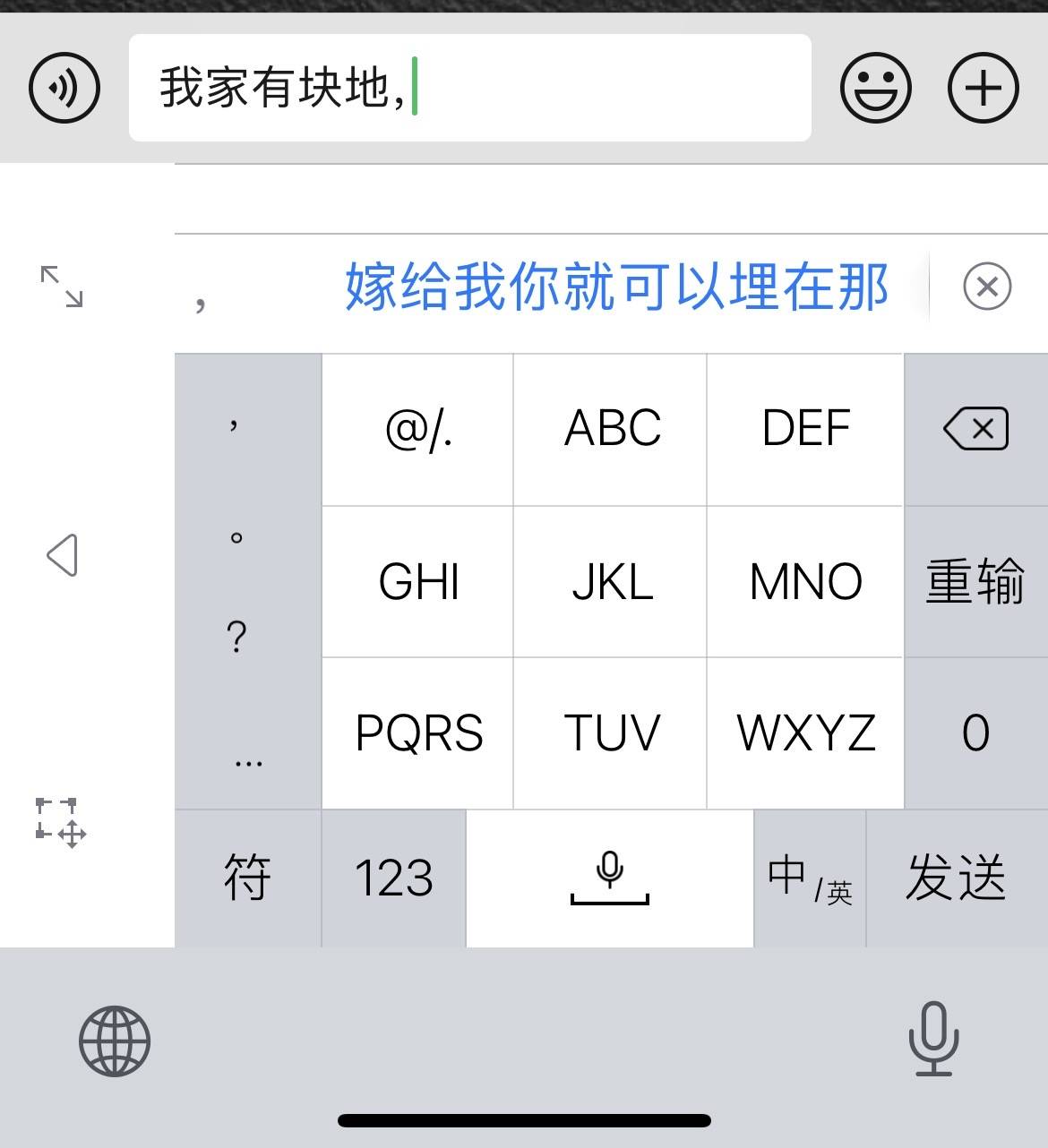Tap the MNO key
This screenshot has height=1148, width=1048.
pyautogui.click(x=805, y=582)
